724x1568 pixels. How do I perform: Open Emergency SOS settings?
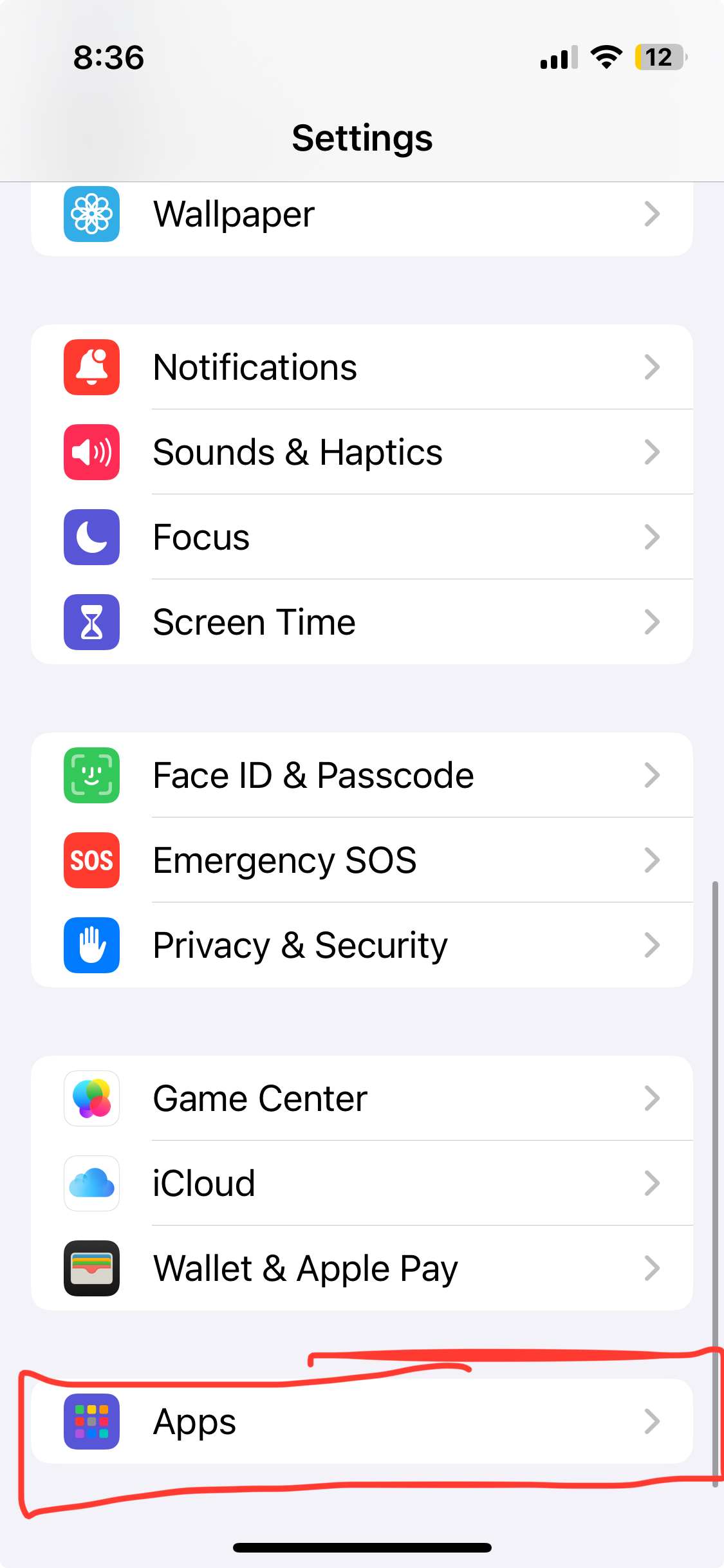tap(362, 860)
